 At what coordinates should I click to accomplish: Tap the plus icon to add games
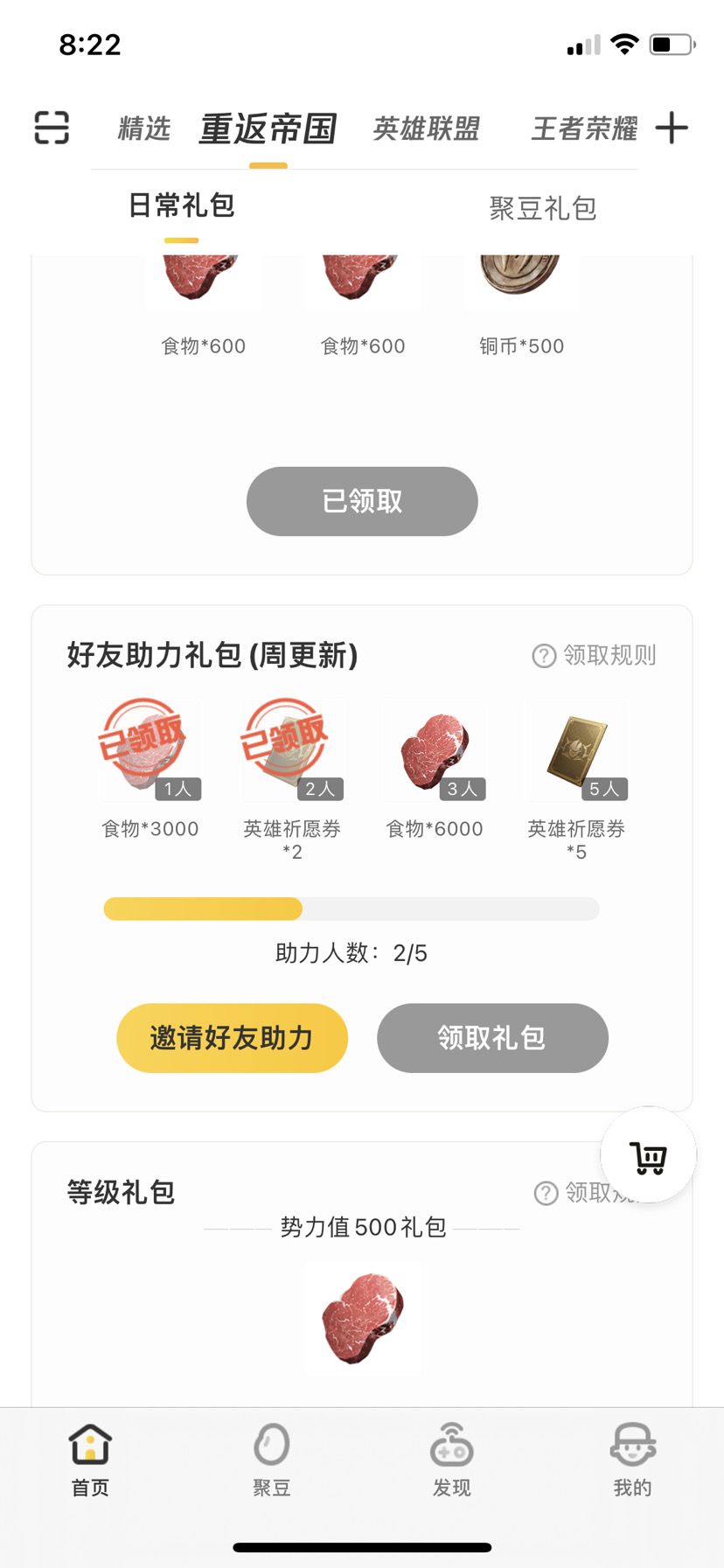click(672, 128)
